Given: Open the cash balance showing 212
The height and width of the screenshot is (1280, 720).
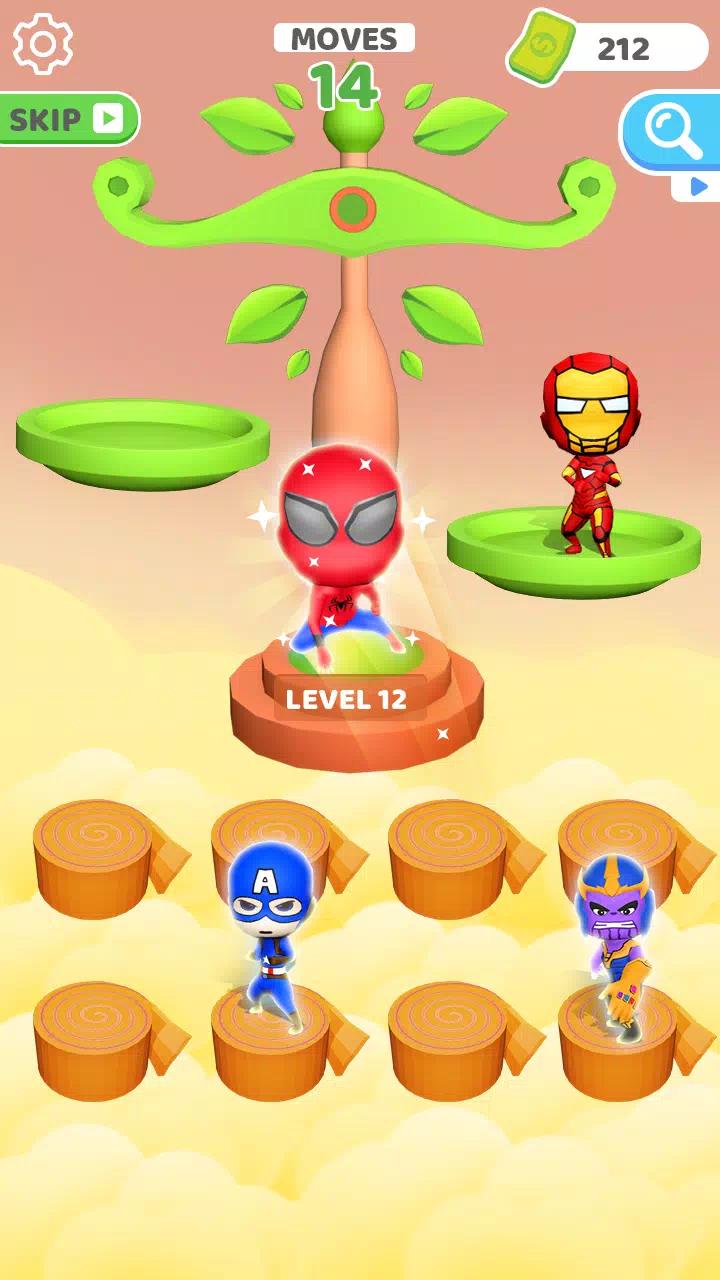Looking at the screenshot, I should (x=610, y=47).
